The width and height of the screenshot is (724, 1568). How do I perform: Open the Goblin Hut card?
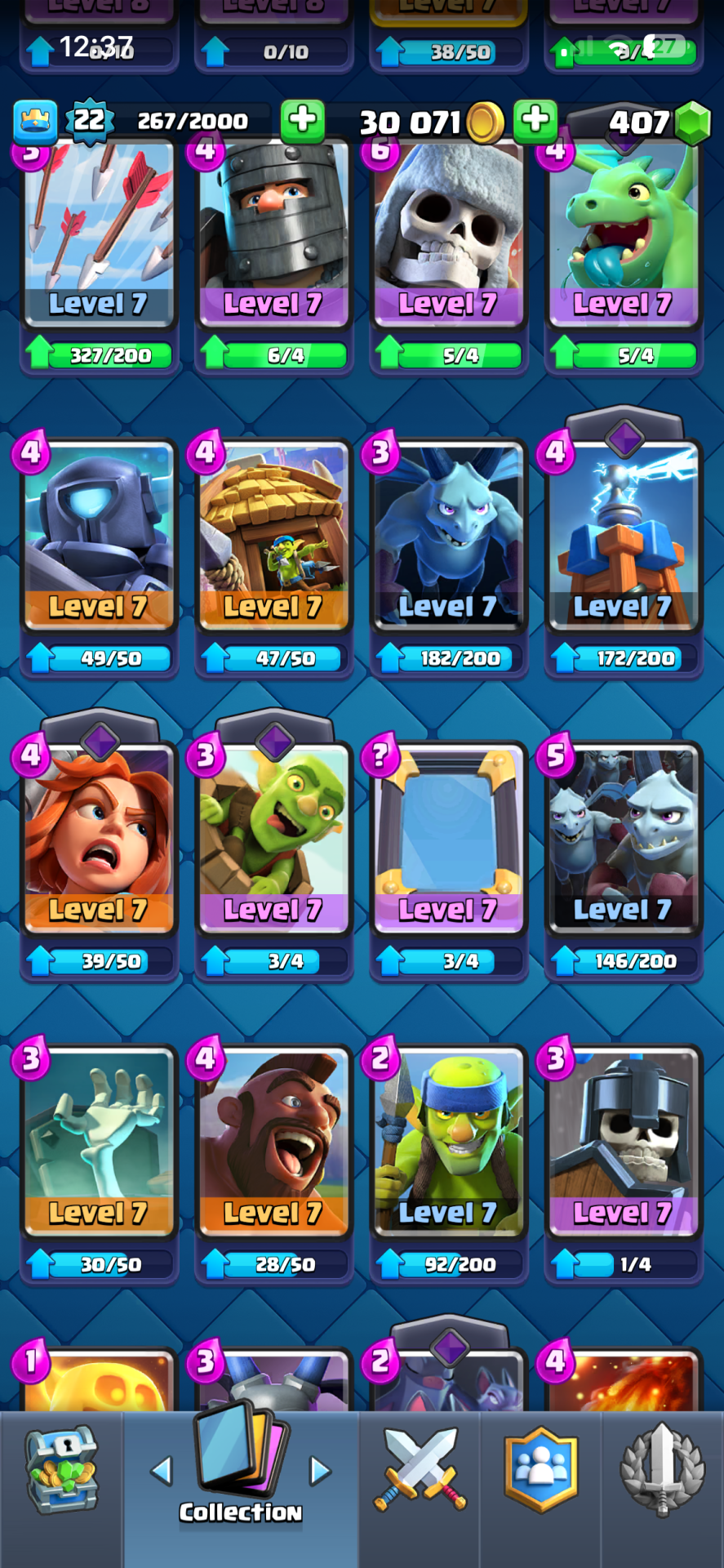pyautogui.click(x=273, y=535)
